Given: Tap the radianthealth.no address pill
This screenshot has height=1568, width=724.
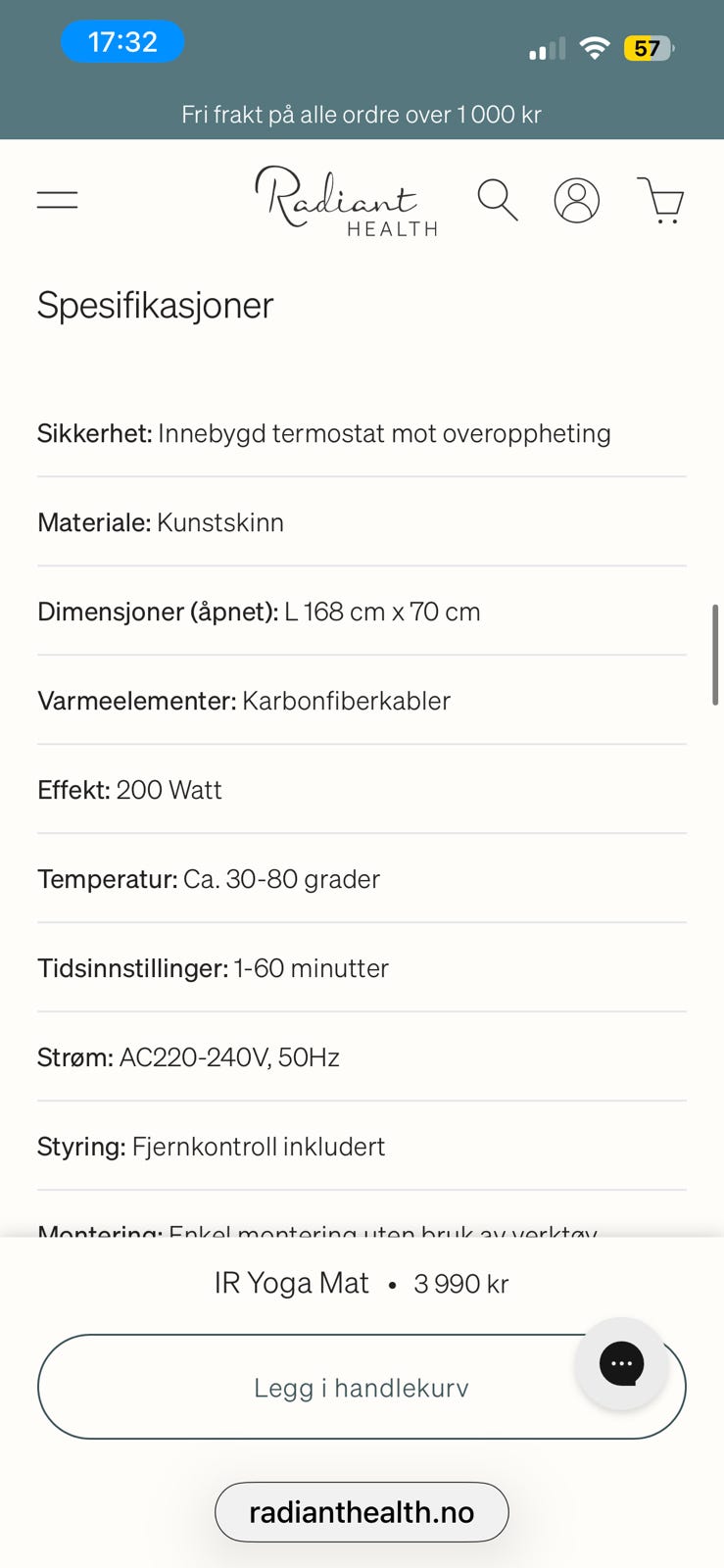Looking at the screenshot, I should [x=362, y=1512].
